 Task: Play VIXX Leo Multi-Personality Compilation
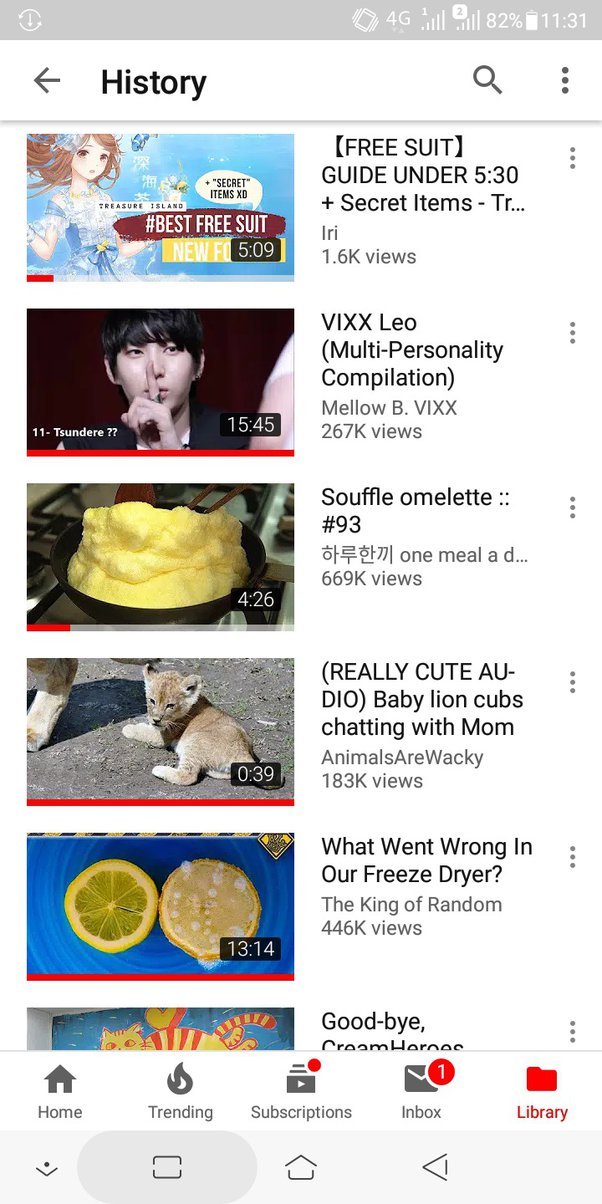pyautogui.click(x=161, y=381)
